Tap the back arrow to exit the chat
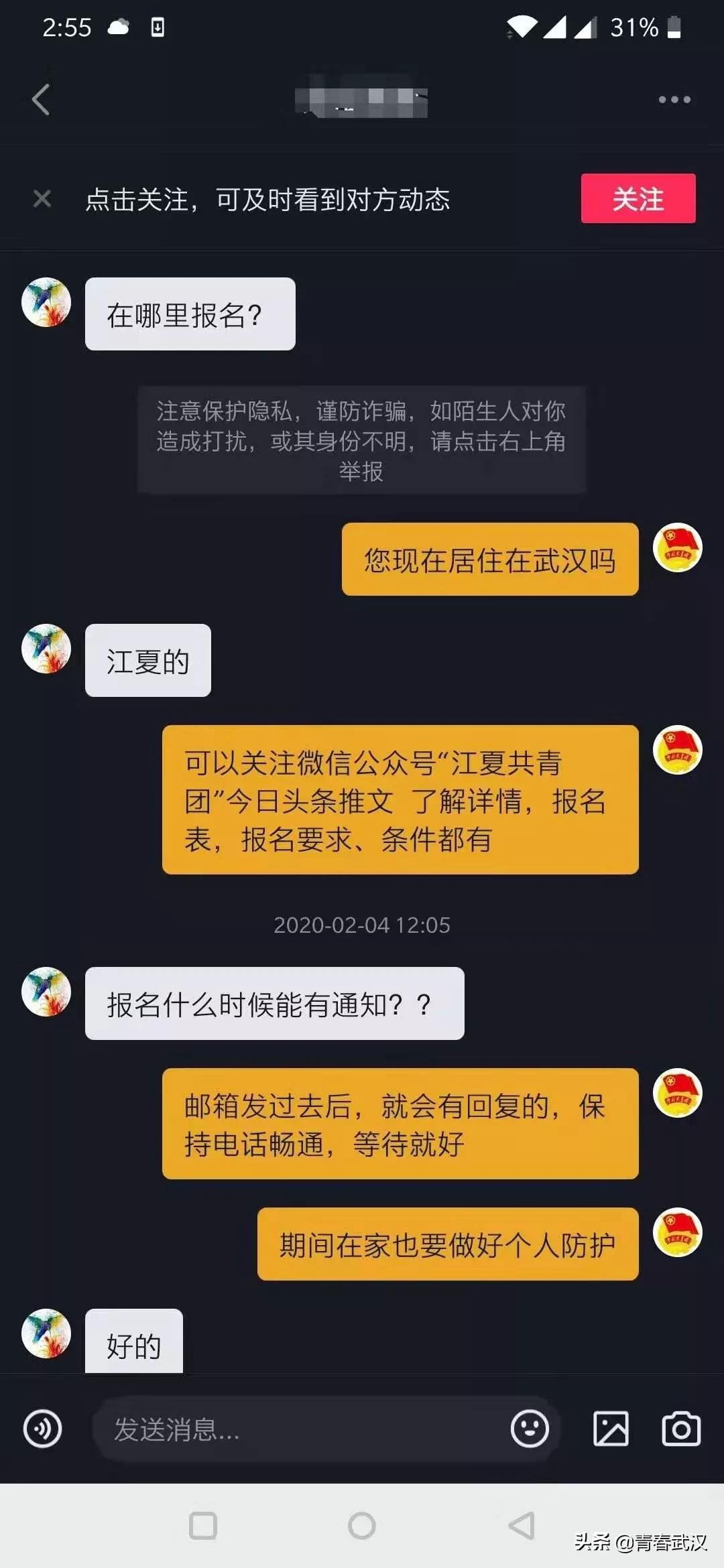Screen dimensions: 724x1568 tap(40, 99)
